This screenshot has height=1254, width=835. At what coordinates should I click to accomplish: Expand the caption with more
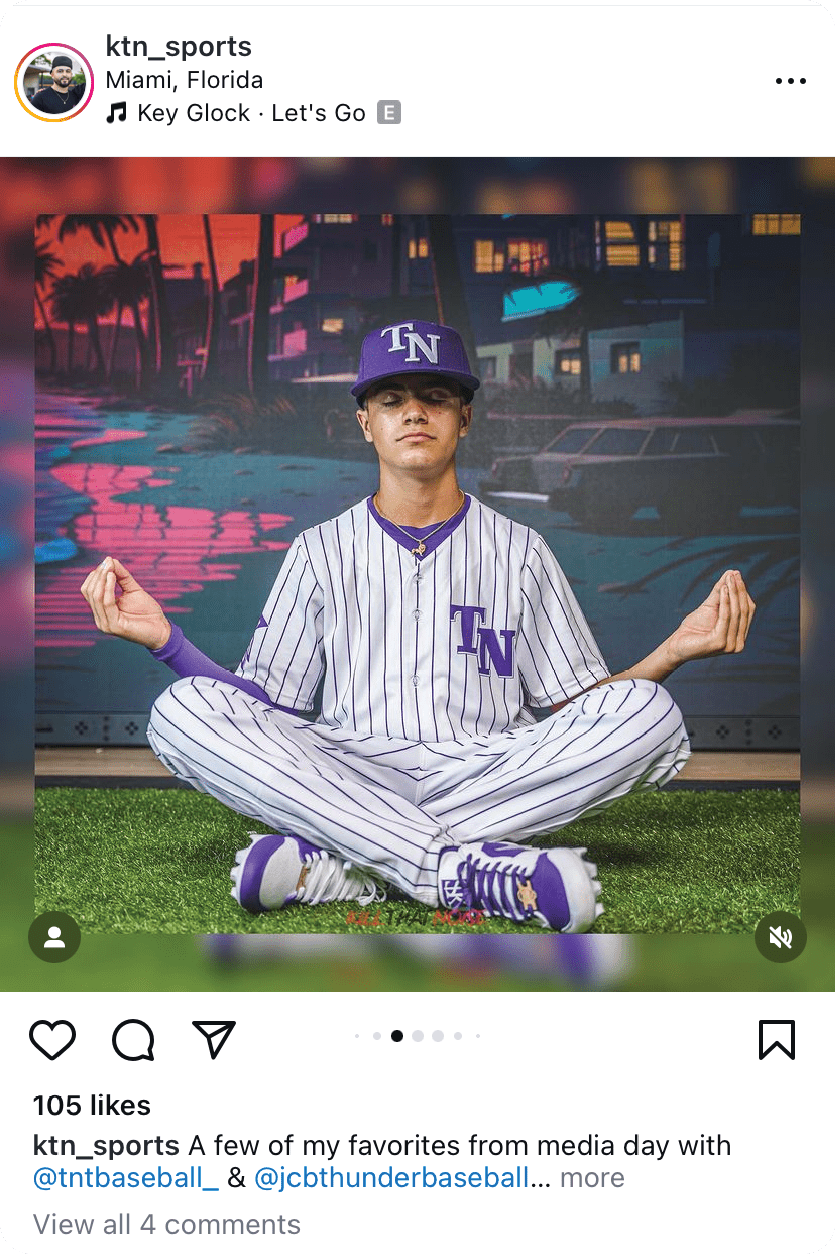592,1178
